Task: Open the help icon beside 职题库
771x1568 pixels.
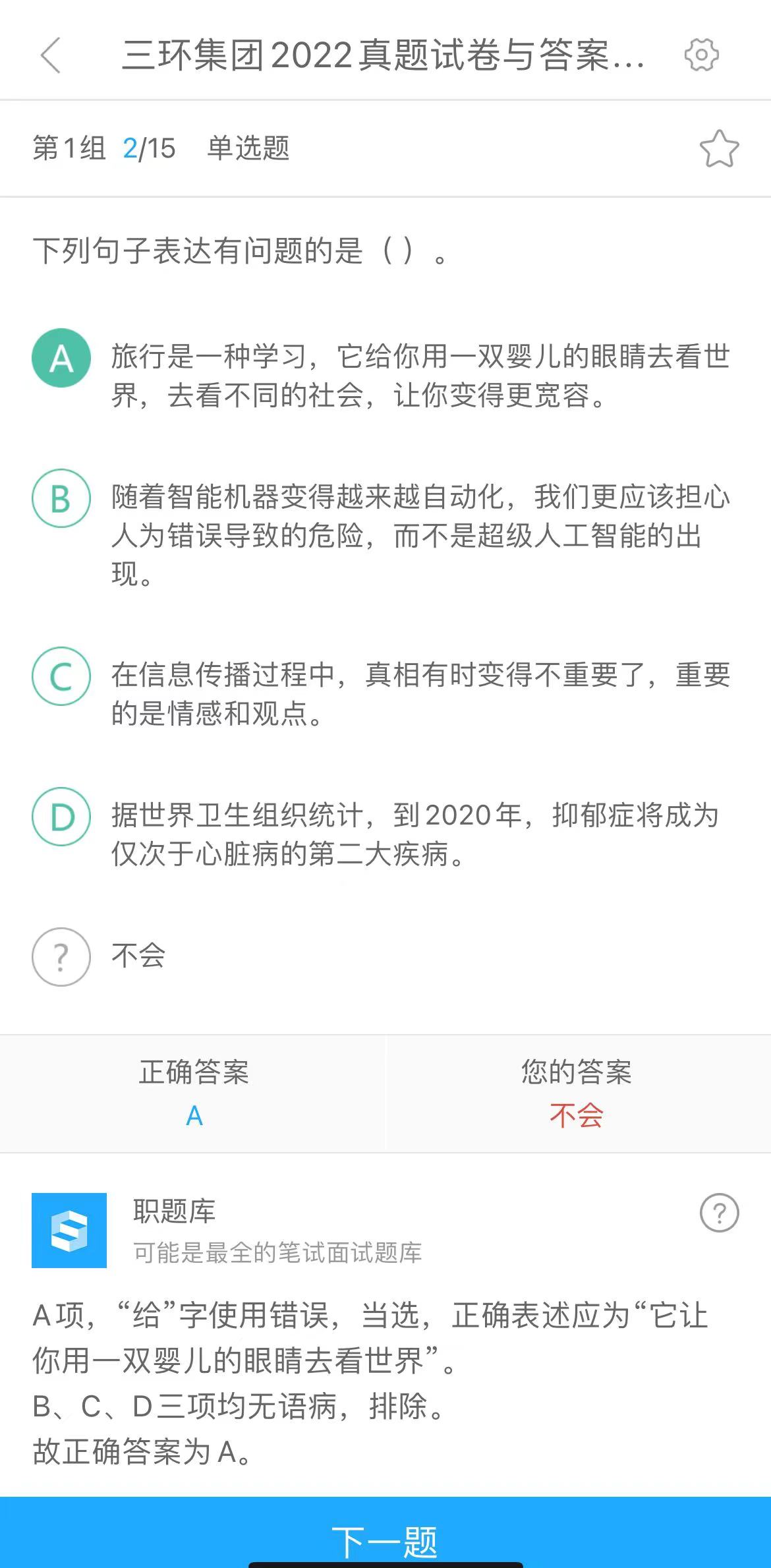Action: point(719,1212)
